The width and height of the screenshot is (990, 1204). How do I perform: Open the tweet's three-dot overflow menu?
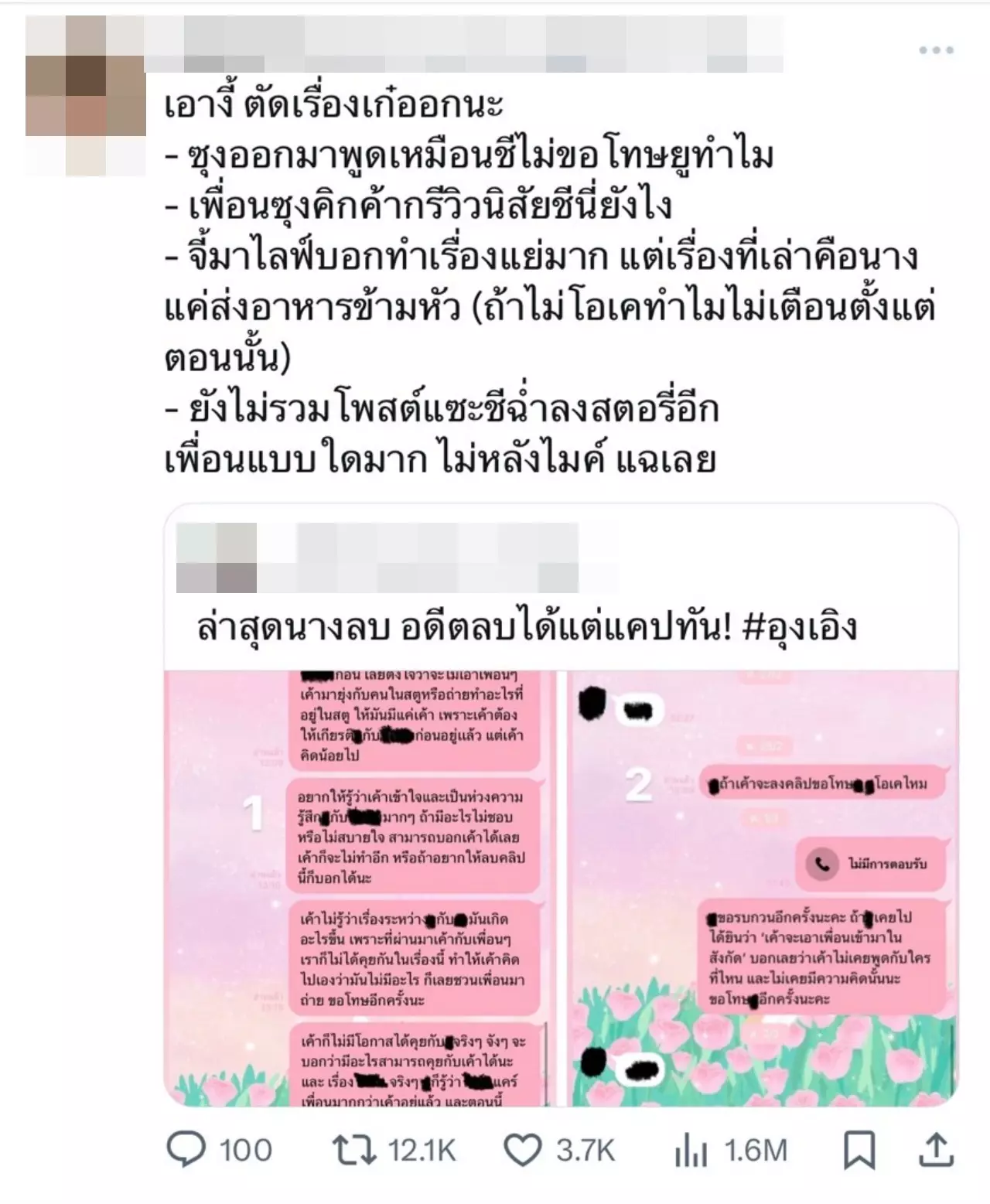935,50
